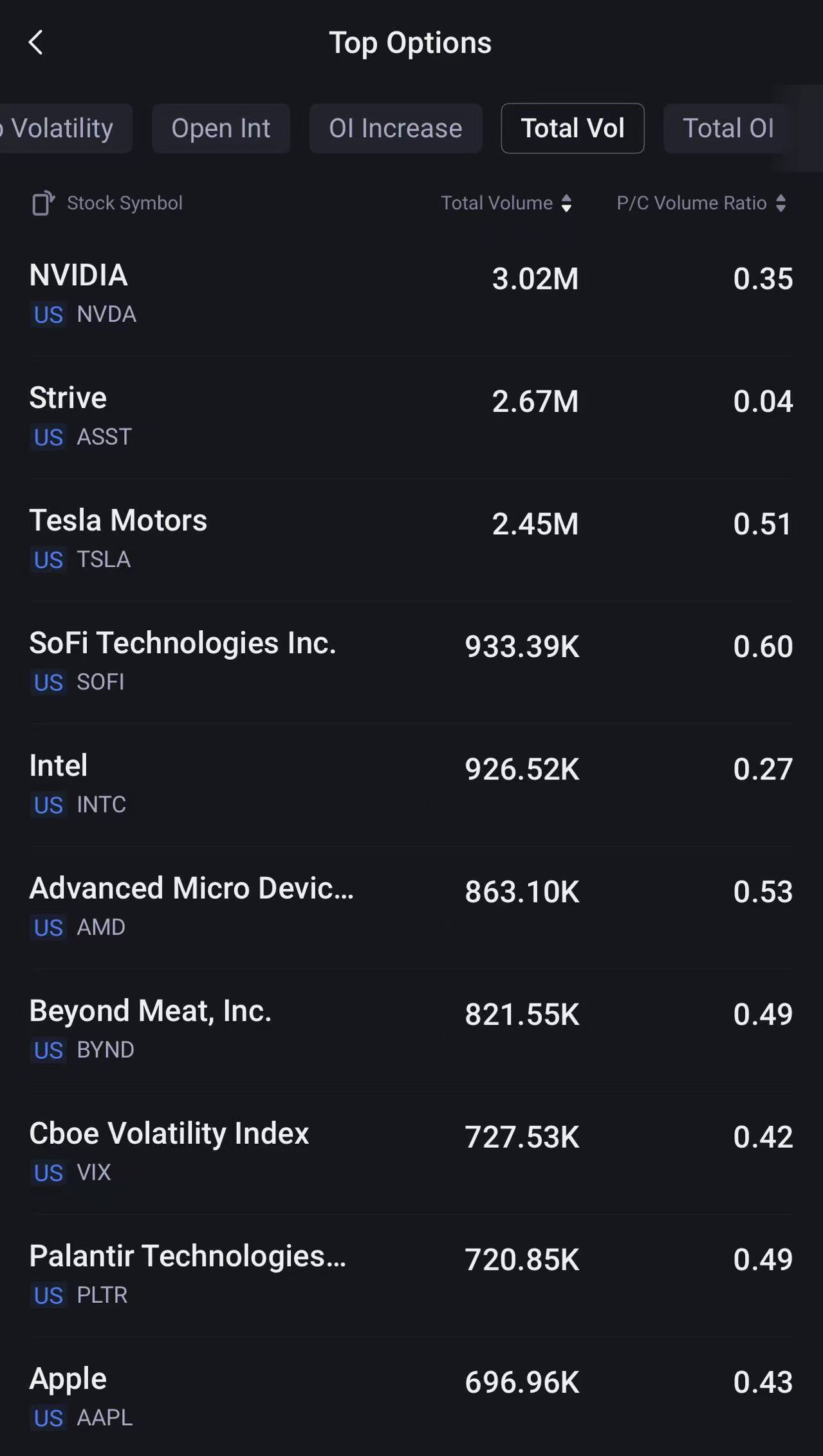Tap the back arrow to leave Top Options
This screenshot has height=1456, width=823.
coord(37,42)
